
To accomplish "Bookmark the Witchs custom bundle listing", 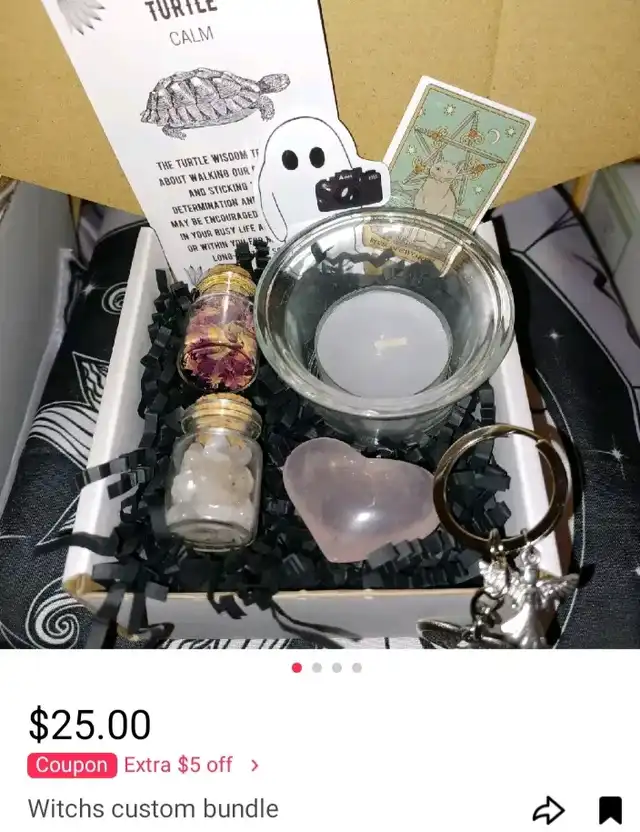I will point(610,809).
